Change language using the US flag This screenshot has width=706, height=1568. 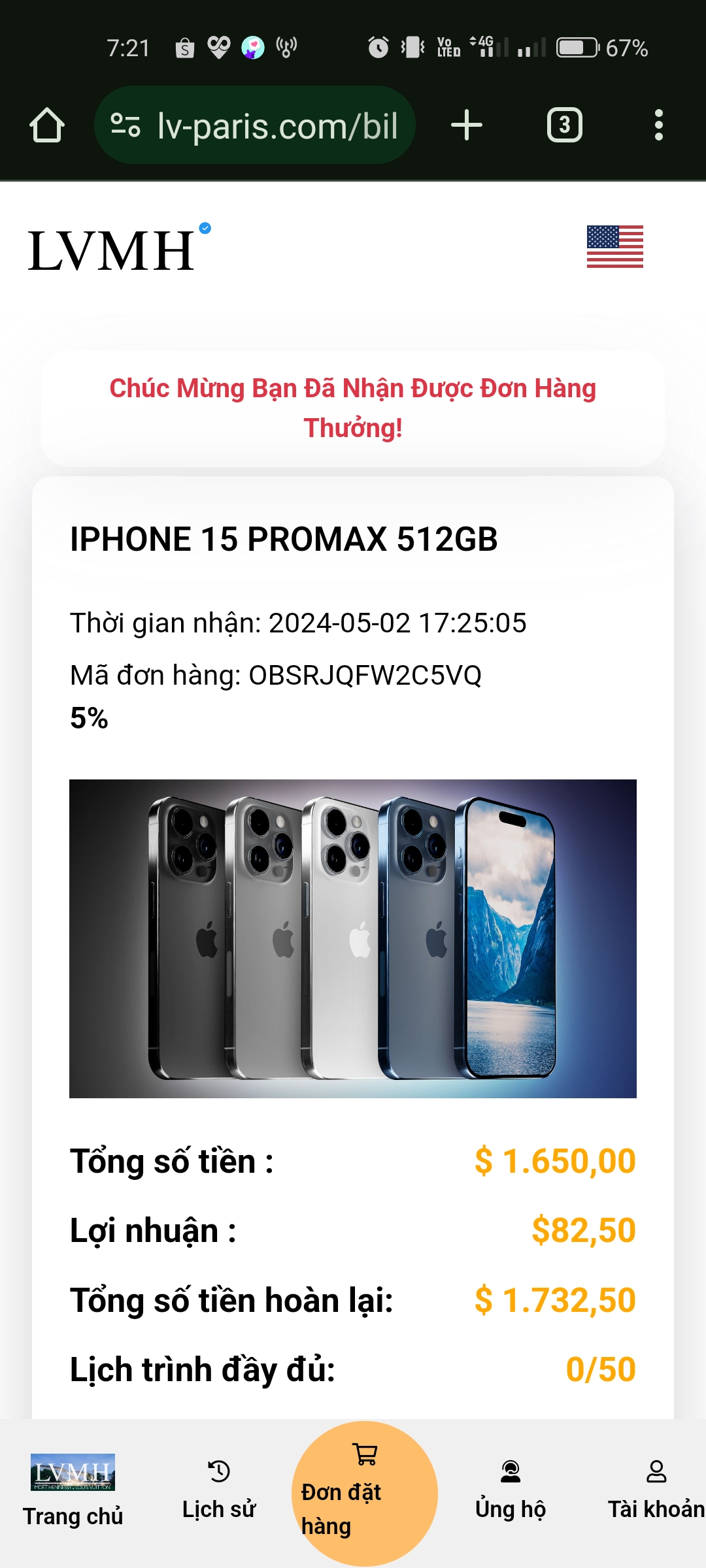coord(614,246)
